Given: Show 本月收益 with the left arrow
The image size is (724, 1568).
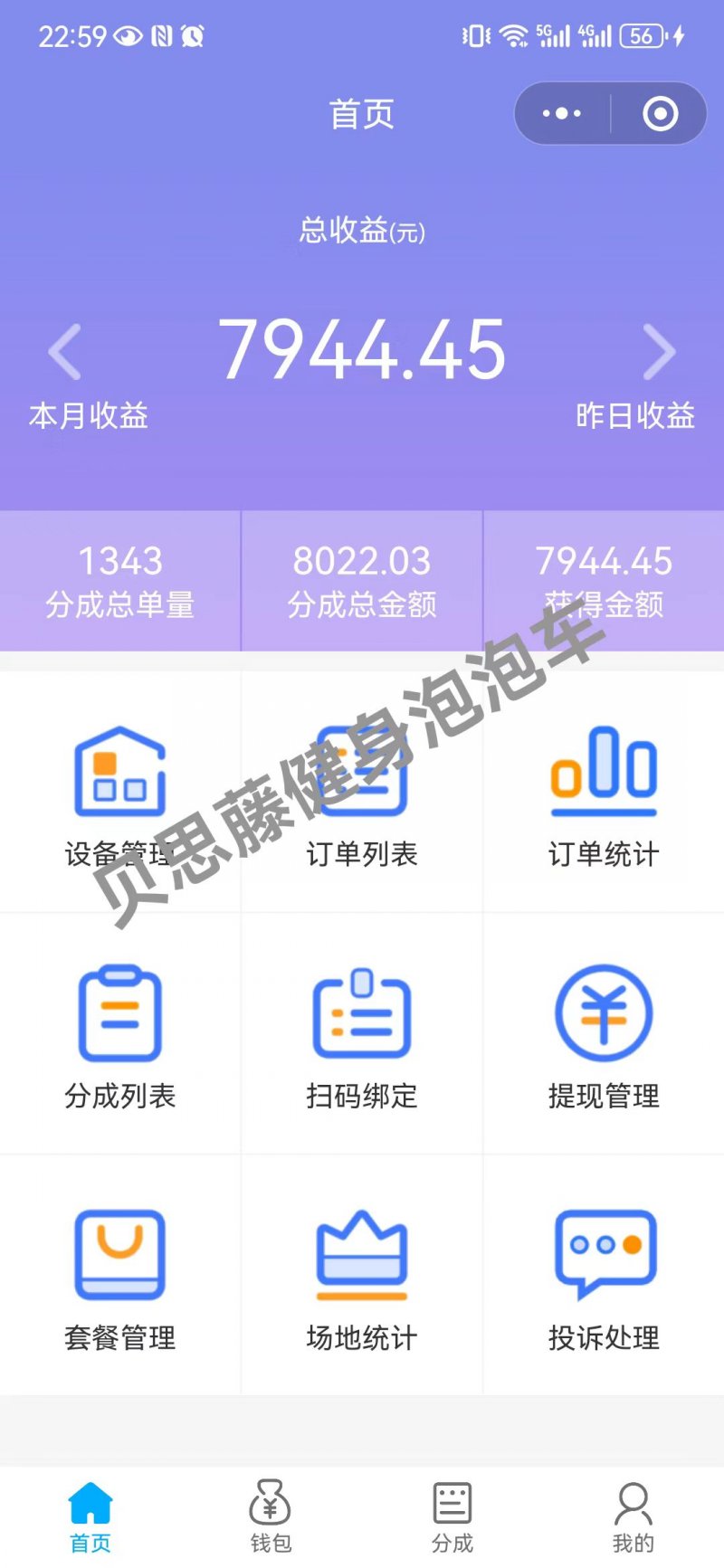Looking at the screenshot, I should click(x=65, y=352).
